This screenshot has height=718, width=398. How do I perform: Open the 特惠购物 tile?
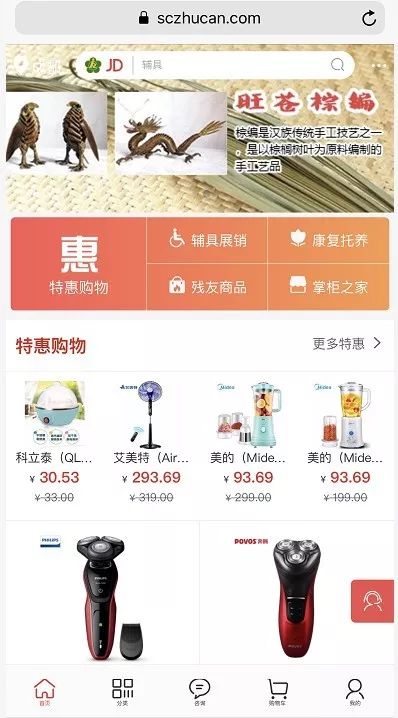[x=79, y=264]
